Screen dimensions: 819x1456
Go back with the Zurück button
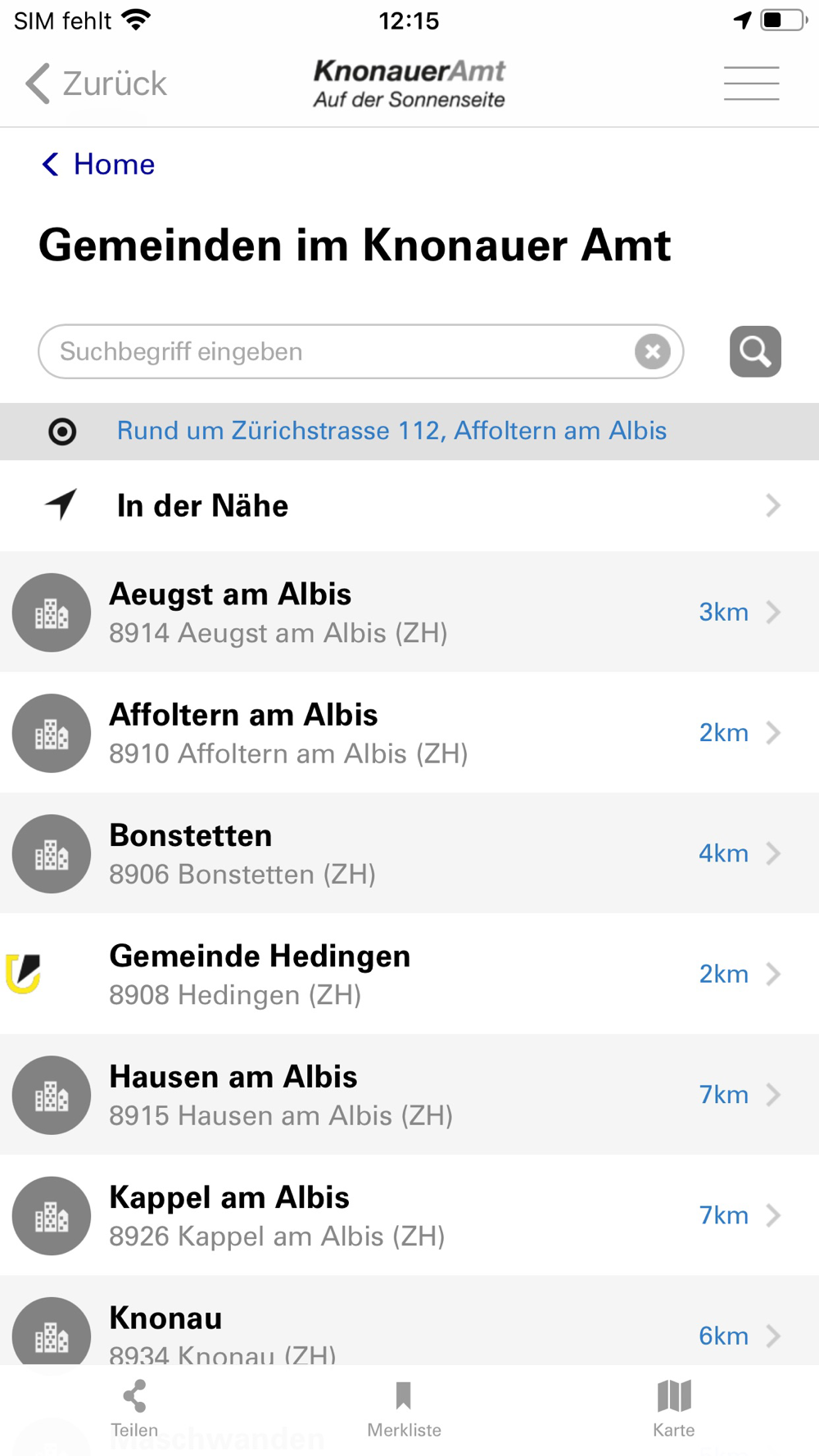tap(96, 84)
